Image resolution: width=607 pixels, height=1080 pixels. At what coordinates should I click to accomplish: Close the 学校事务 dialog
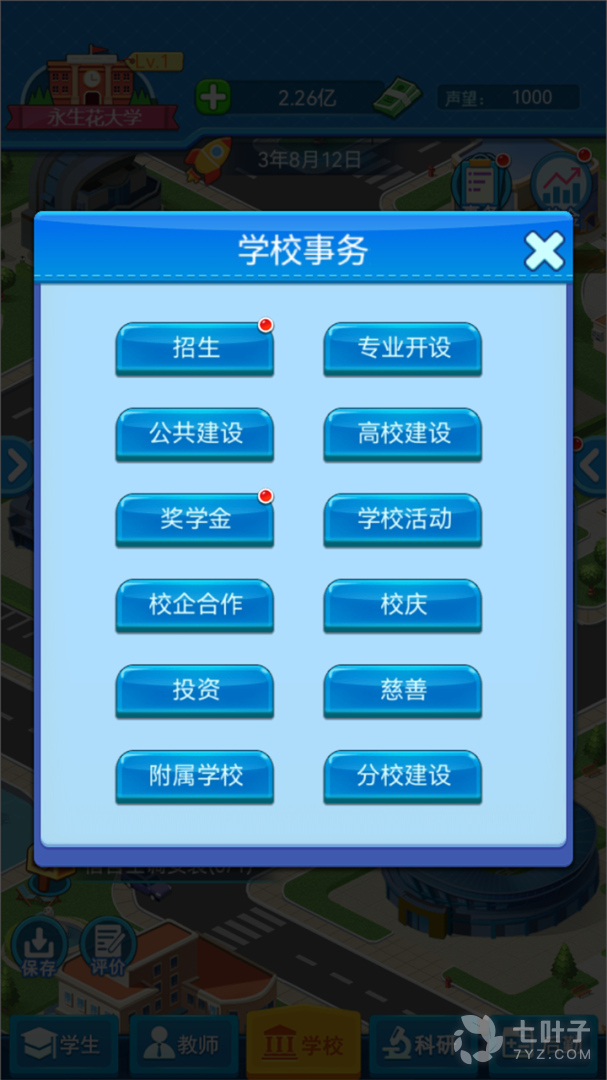tap(544, 251)
